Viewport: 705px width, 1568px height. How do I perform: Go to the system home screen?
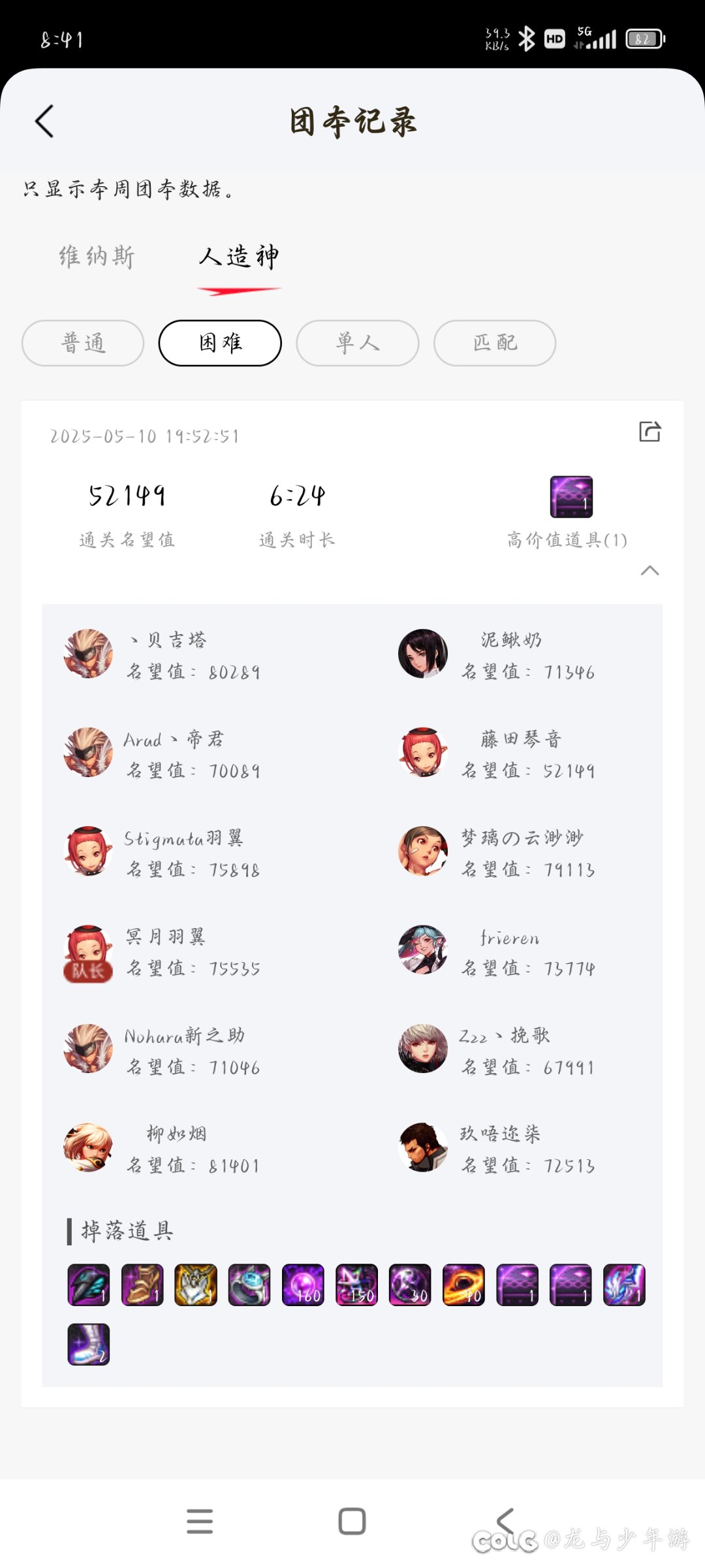coord(352,1521)
